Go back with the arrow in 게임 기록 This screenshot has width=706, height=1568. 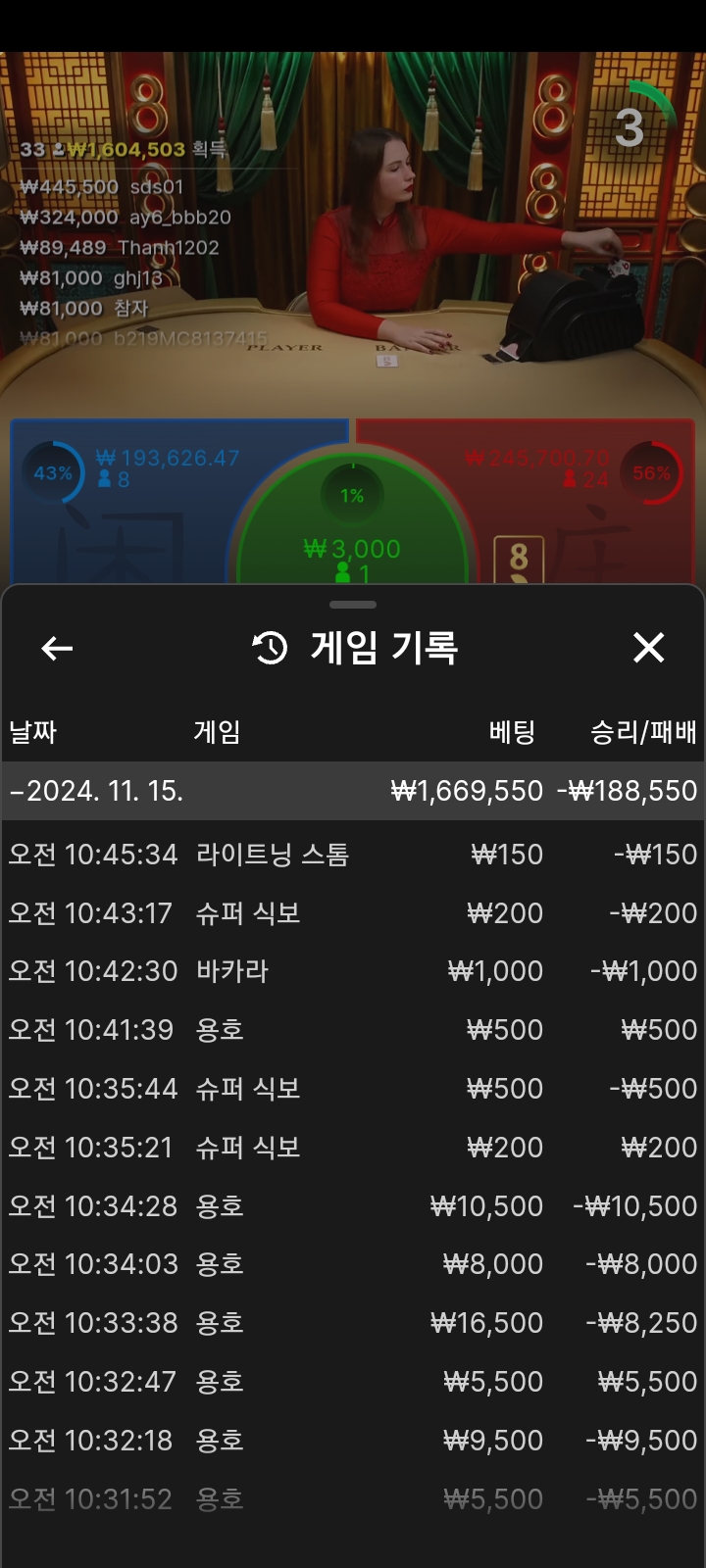pyautogui.click(x=57, y=648)
